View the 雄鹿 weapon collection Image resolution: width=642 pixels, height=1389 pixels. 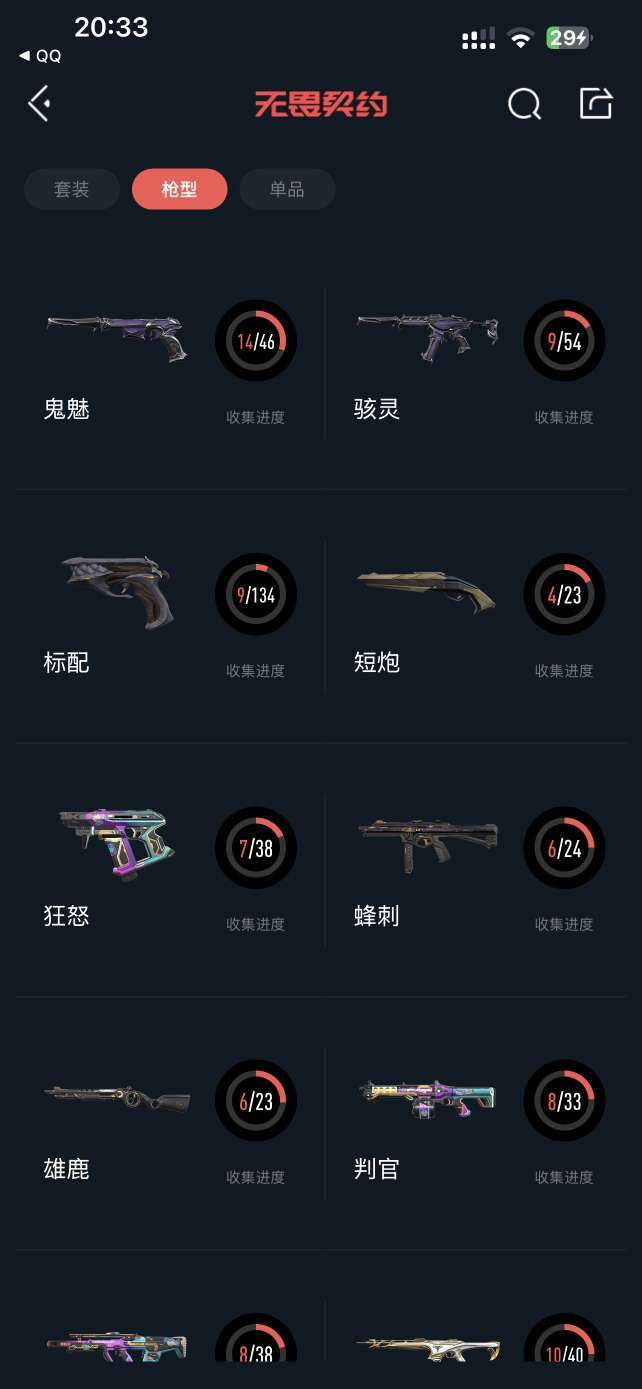click(x=168, y=1123)
